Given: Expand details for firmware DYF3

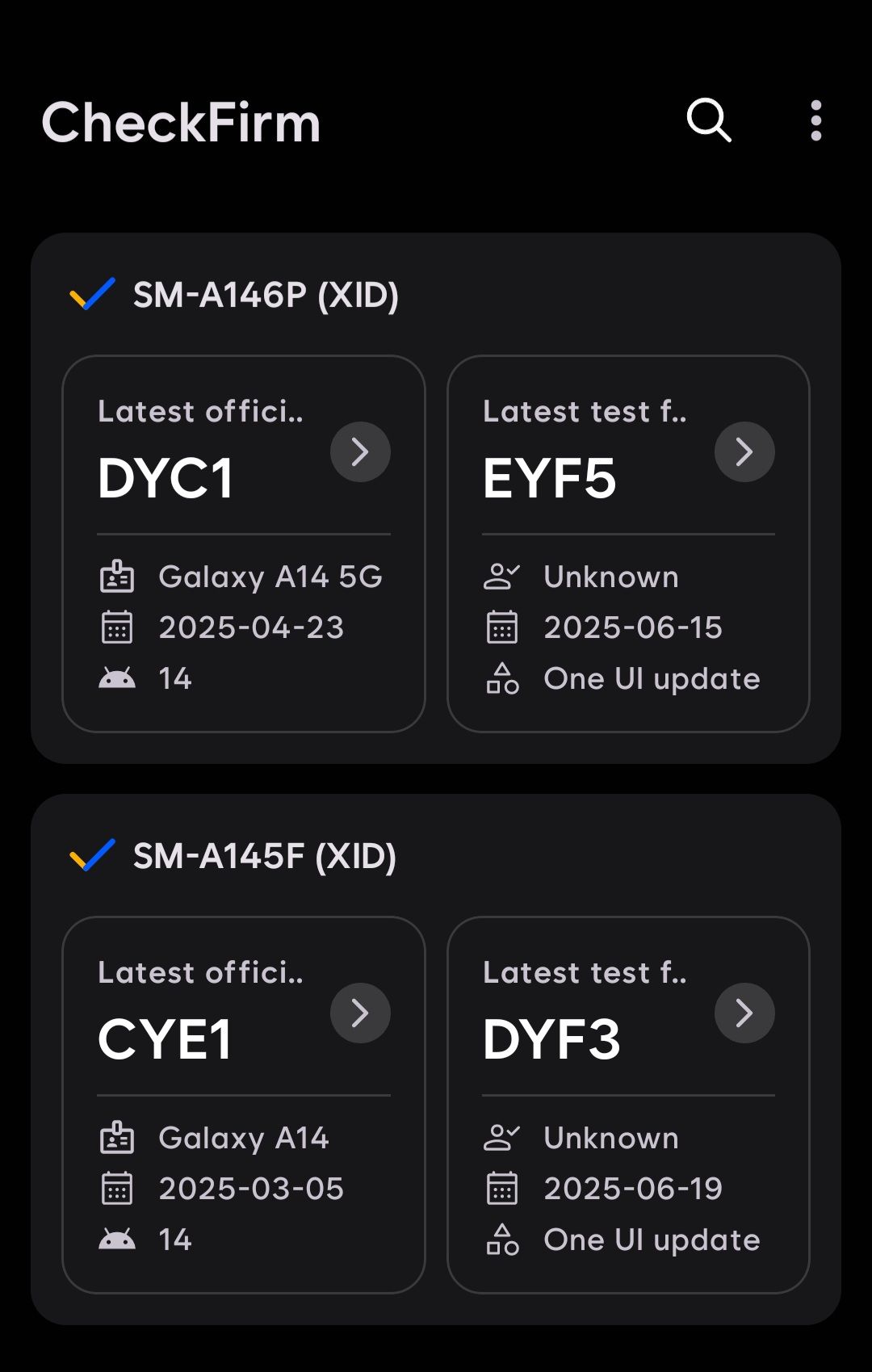Looking at the screenshot, I should tap(744, 1013).
